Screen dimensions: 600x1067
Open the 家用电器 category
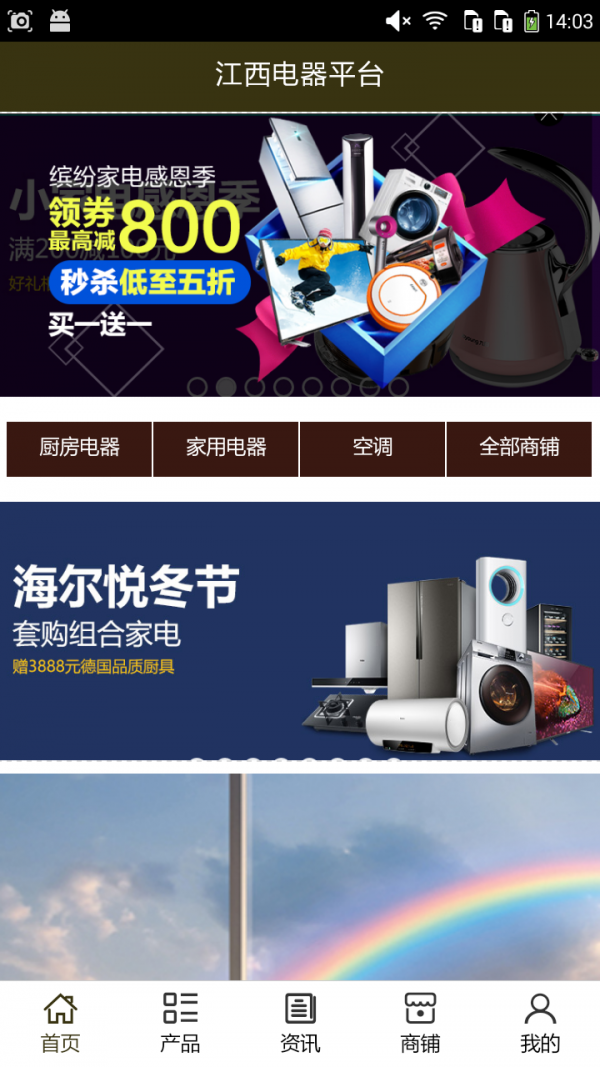point(226,448)
